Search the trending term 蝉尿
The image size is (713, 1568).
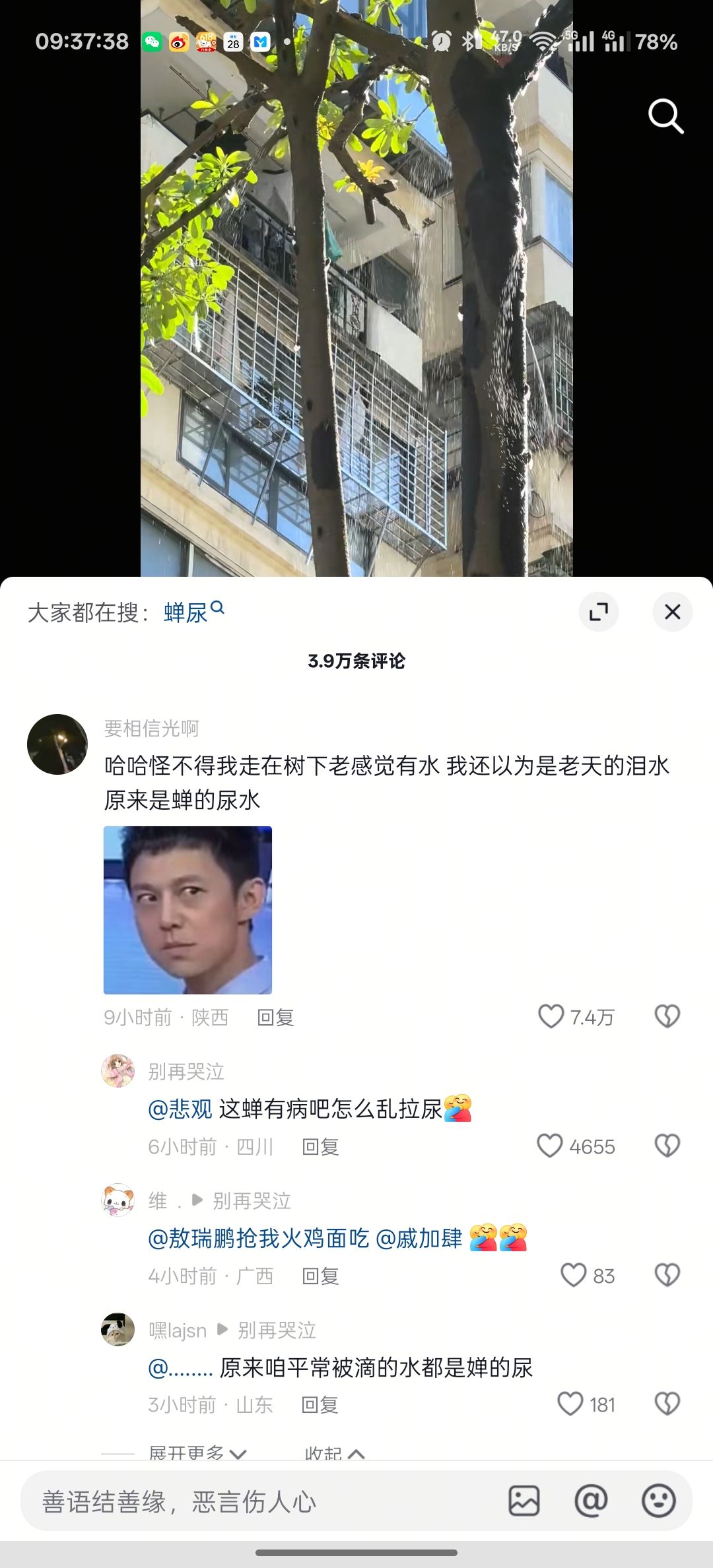tap(193, 612)
